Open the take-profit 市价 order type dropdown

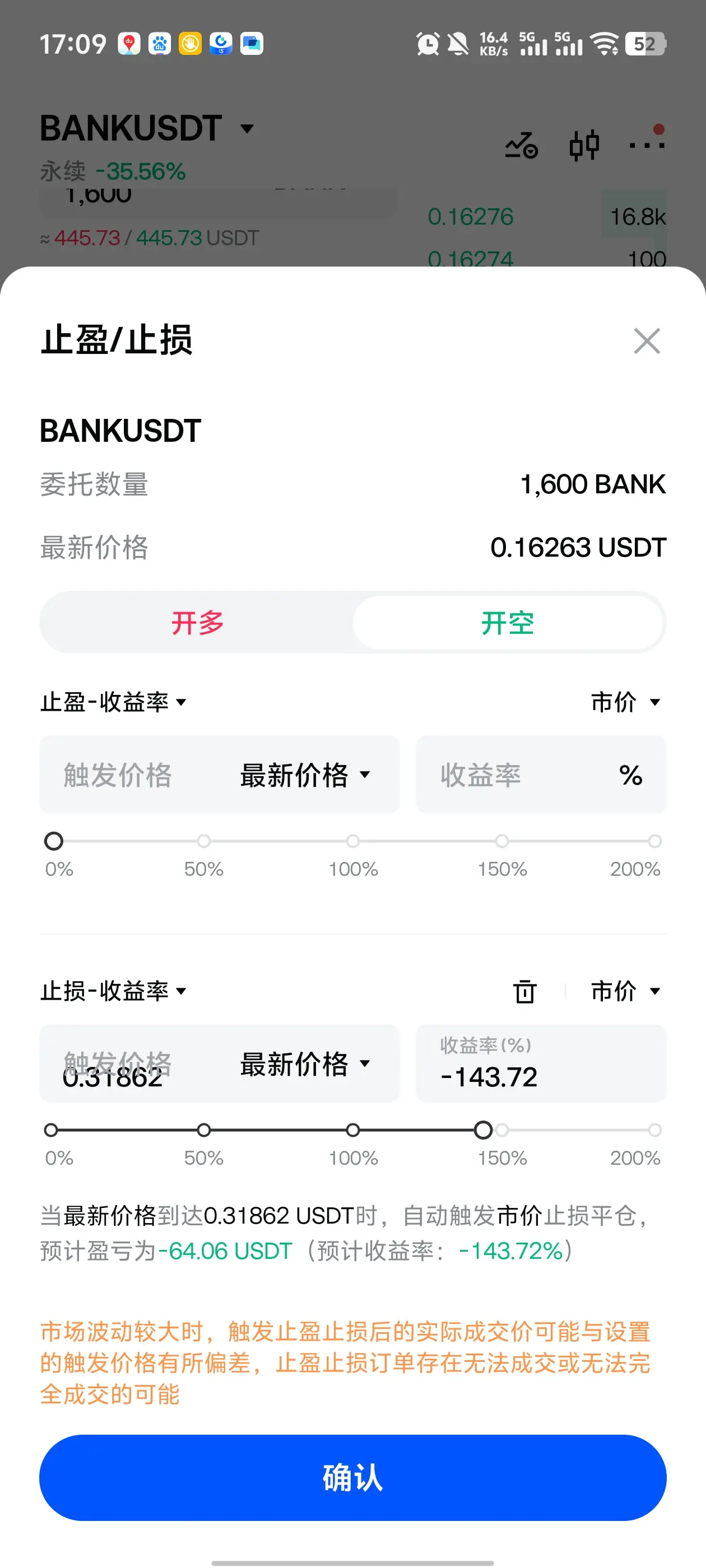click(625, 702)
